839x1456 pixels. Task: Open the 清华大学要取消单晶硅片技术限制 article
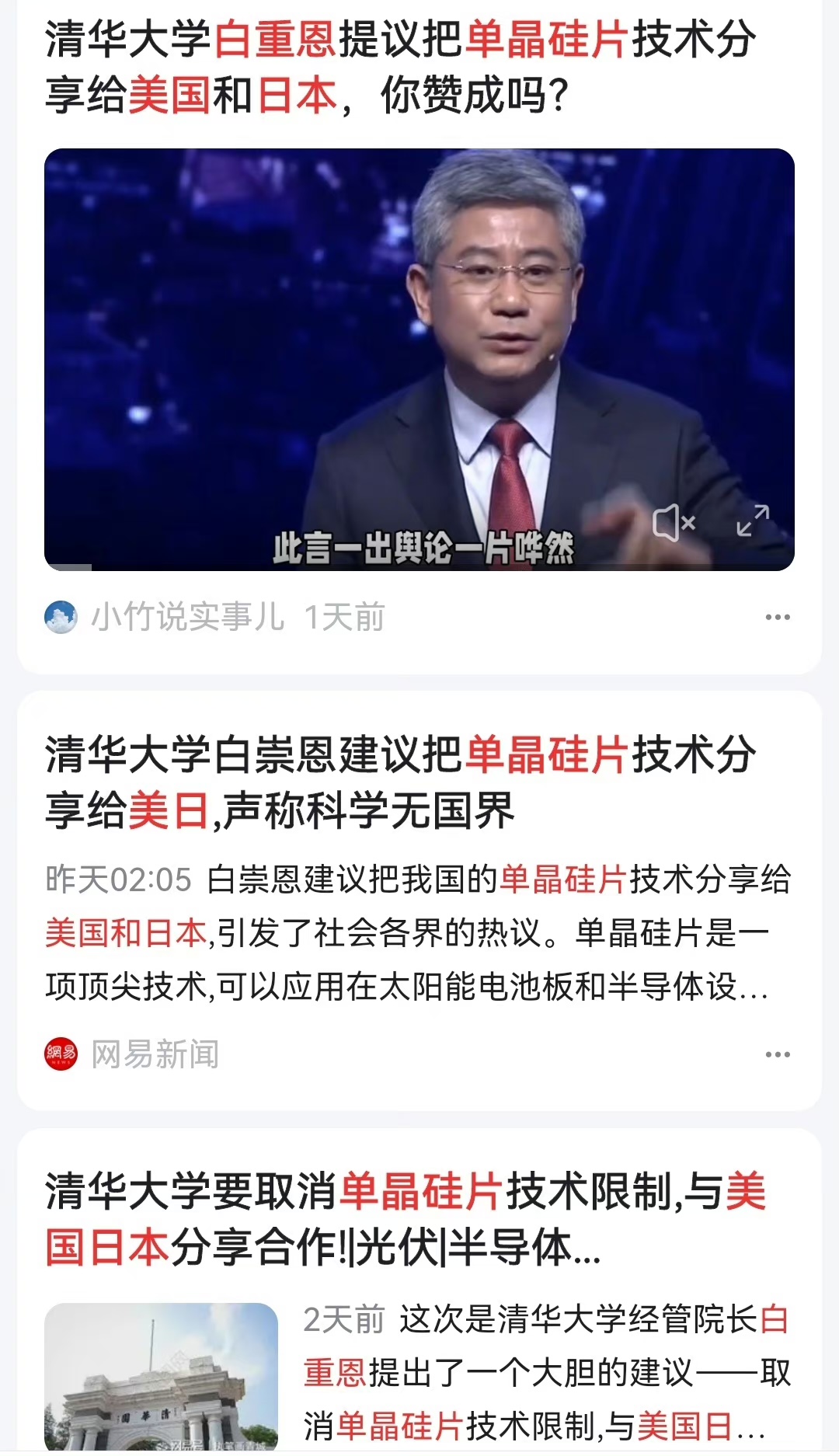(404, 1220)
